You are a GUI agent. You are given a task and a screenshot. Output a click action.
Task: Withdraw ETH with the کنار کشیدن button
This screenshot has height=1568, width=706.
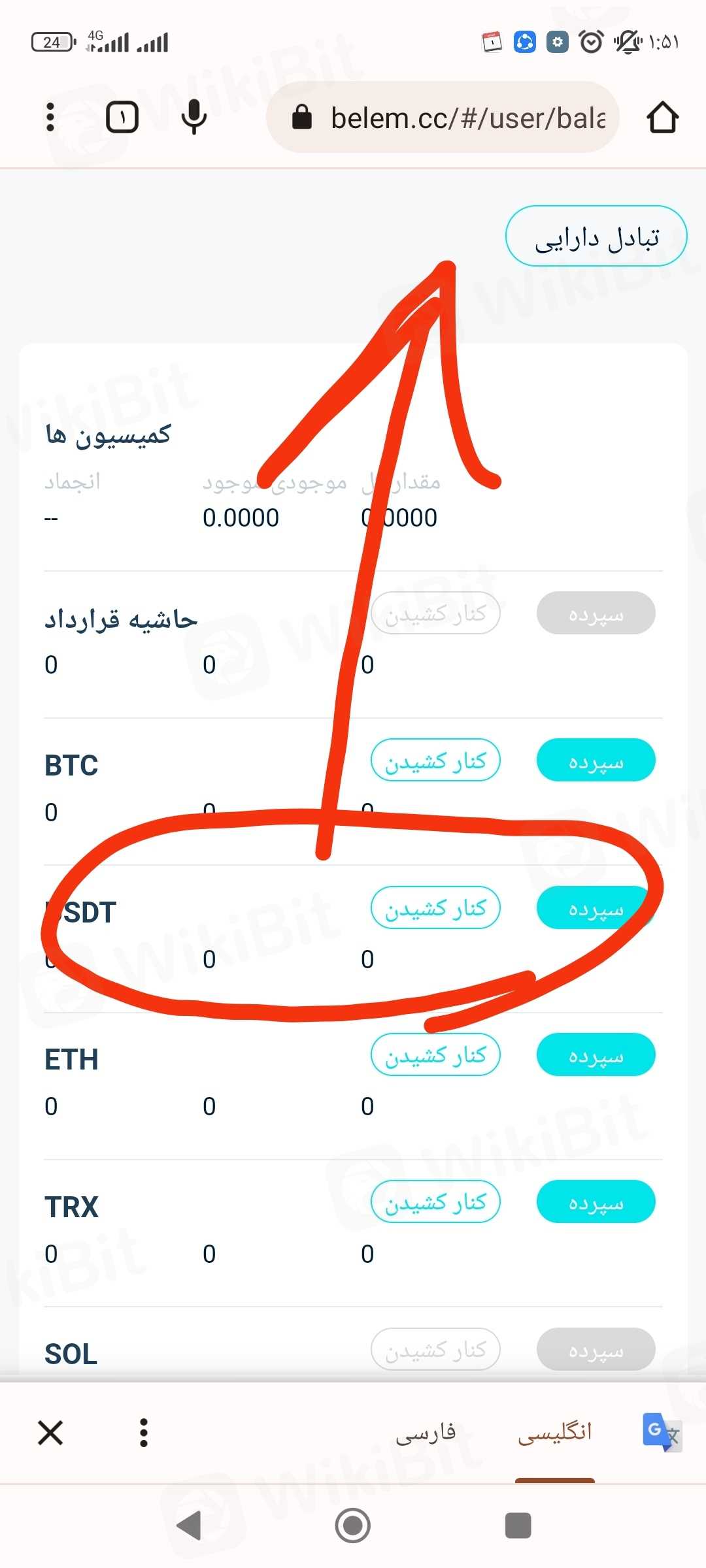435,1055
